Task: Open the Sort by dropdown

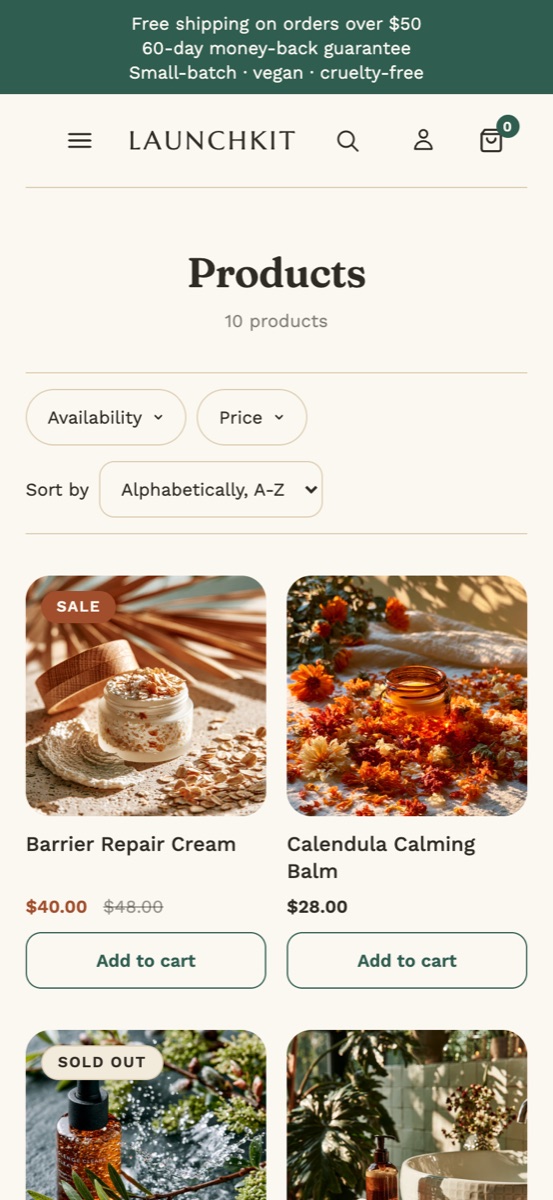Action: click(x=211, y=489)
